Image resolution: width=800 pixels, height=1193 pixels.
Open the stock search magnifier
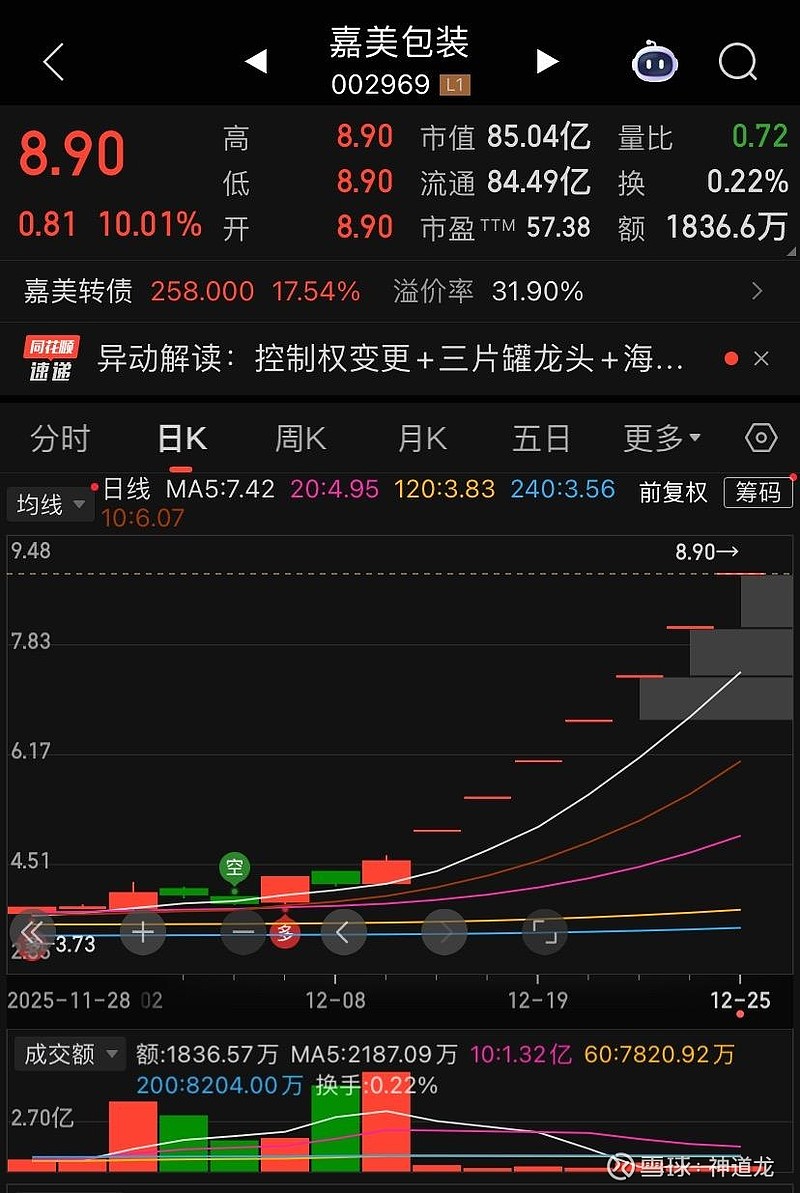point(737,62)
